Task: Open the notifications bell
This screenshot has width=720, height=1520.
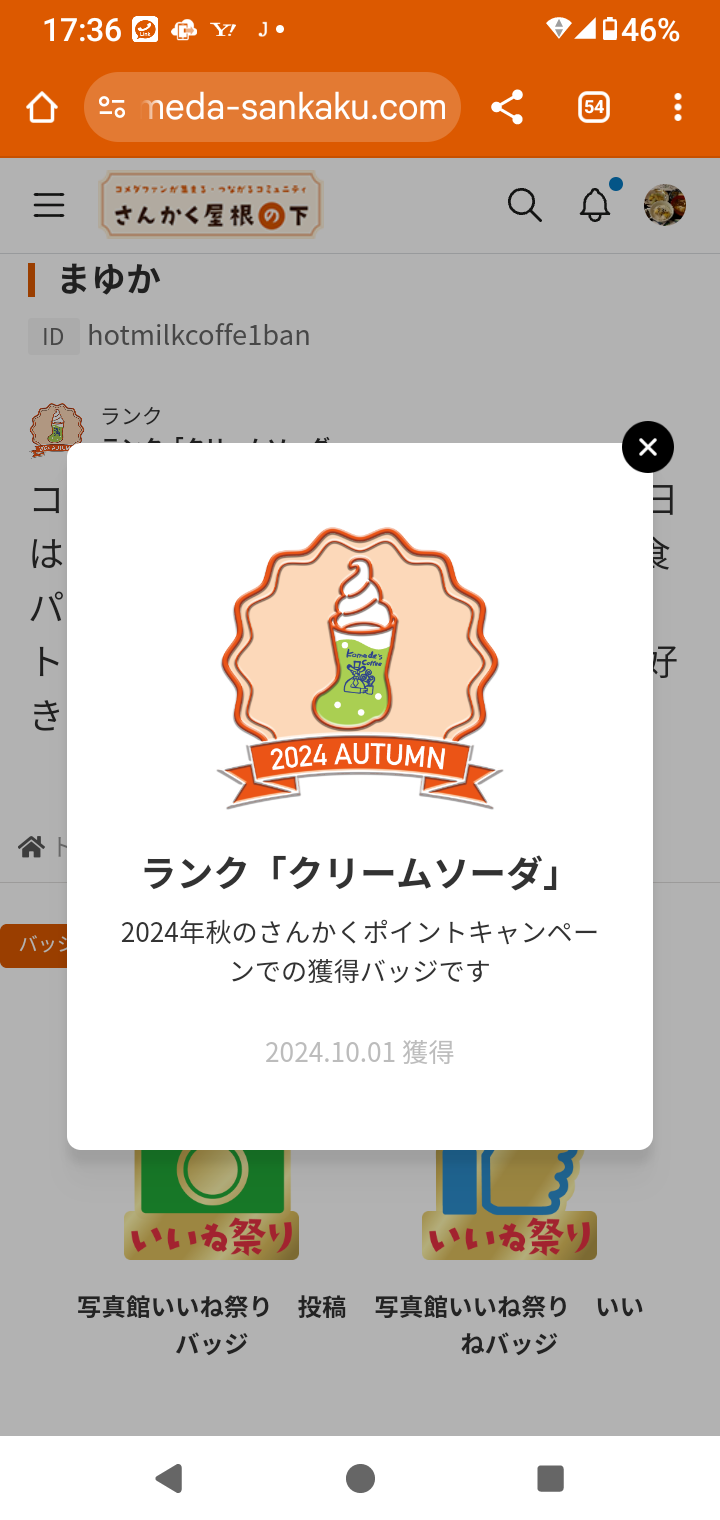Action: tap(595, 206)
